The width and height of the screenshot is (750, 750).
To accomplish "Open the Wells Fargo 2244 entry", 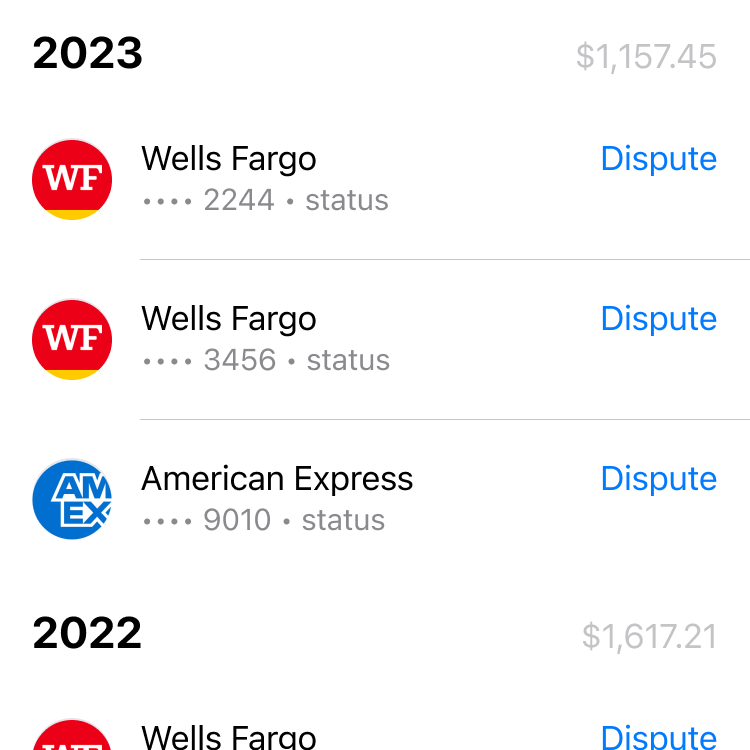I will pyautogui.click(x=300, y=179).
